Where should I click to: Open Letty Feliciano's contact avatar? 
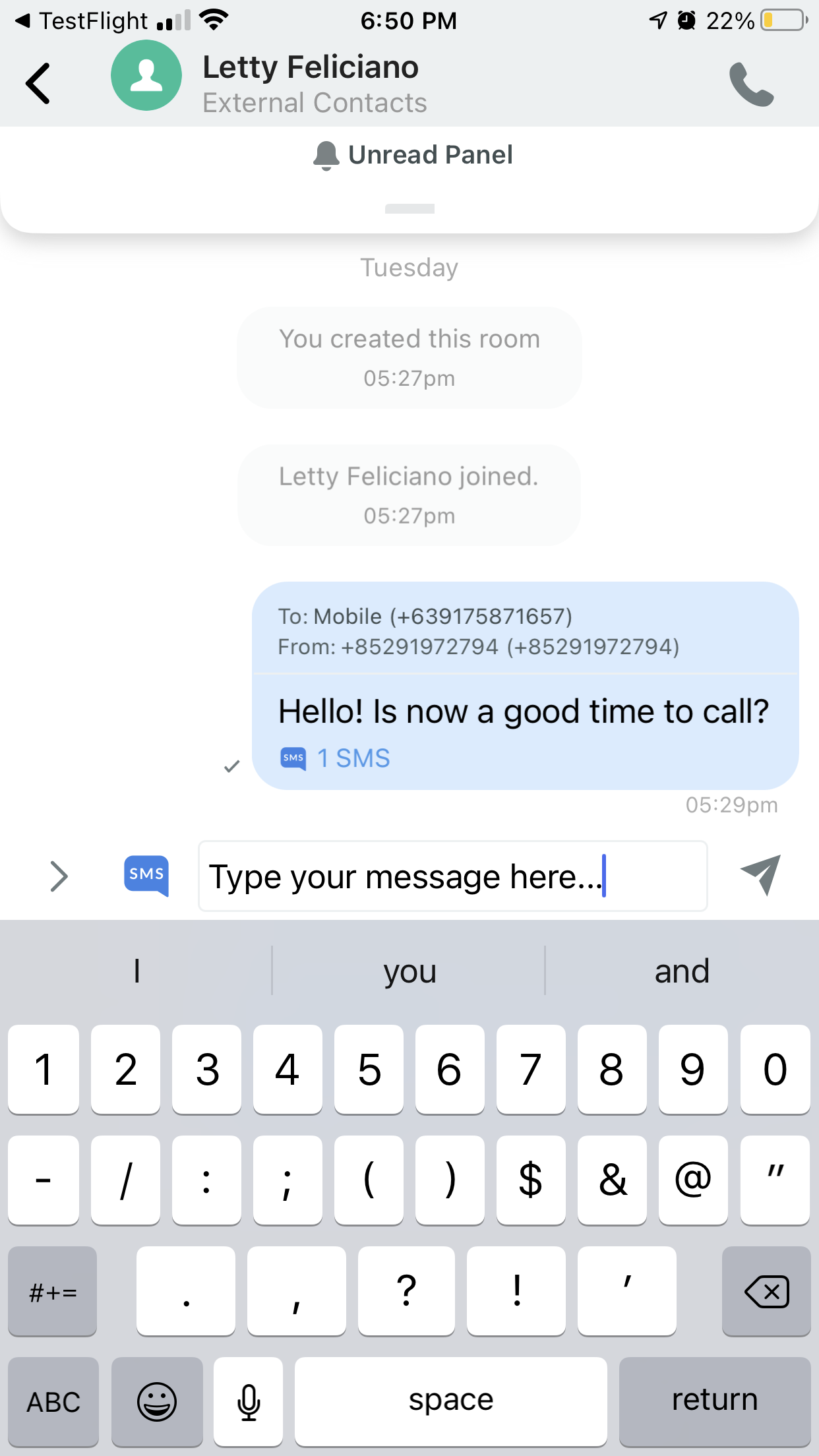(x=146, y=76)
